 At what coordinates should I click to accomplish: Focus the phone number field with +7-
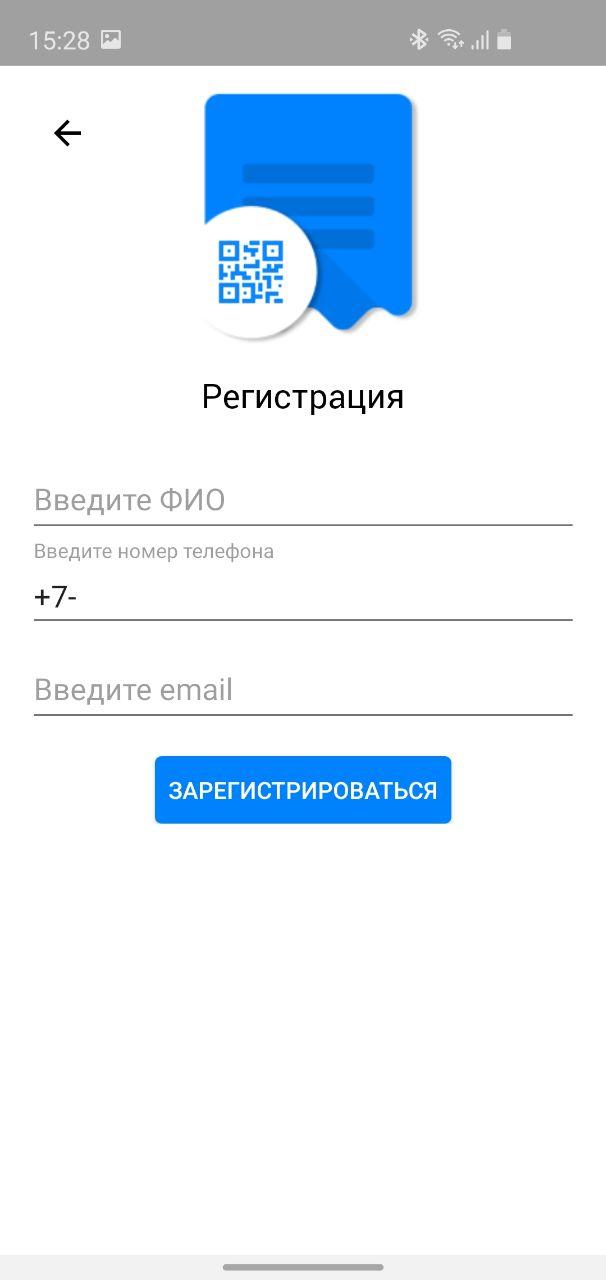point(302,597)
